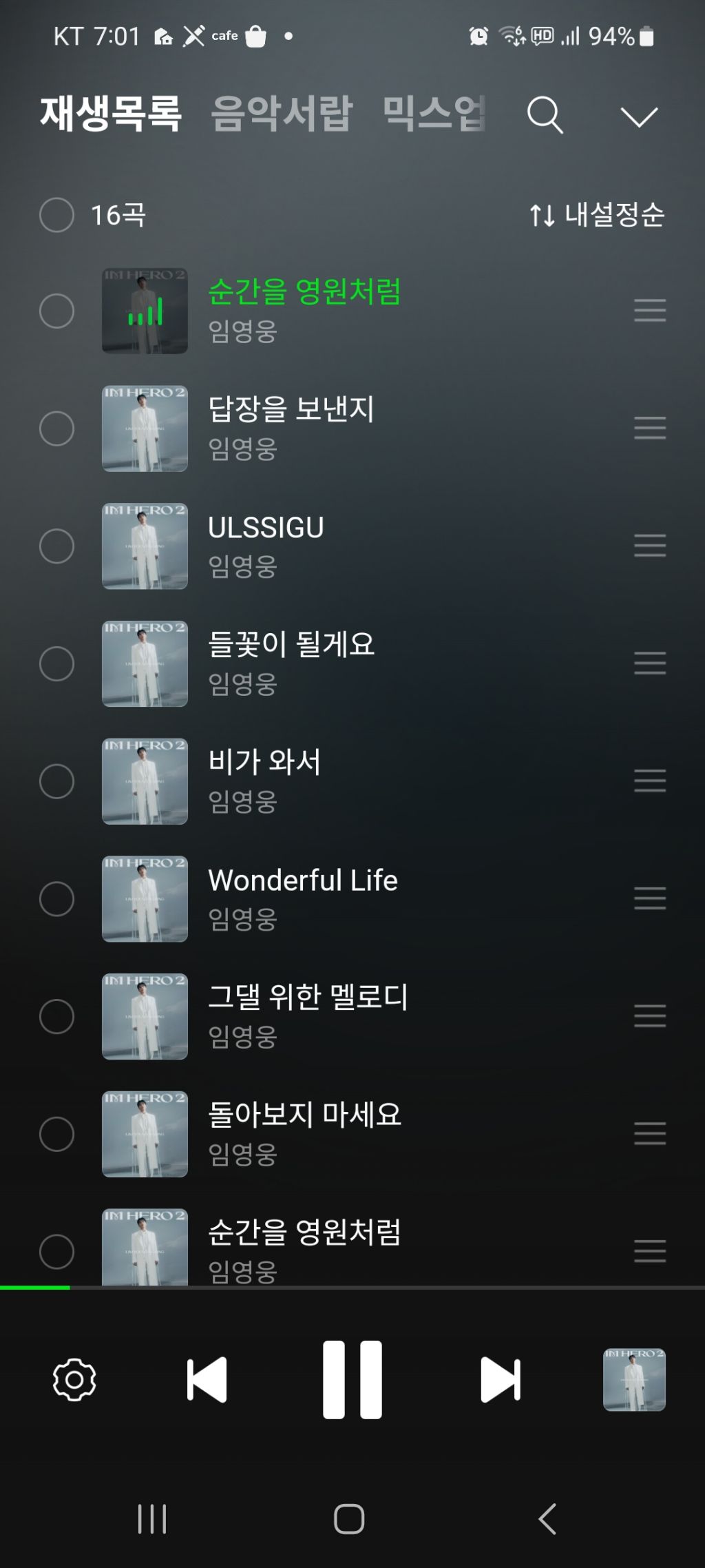
Task: Go to the previous track
Action: point(207,1380)
